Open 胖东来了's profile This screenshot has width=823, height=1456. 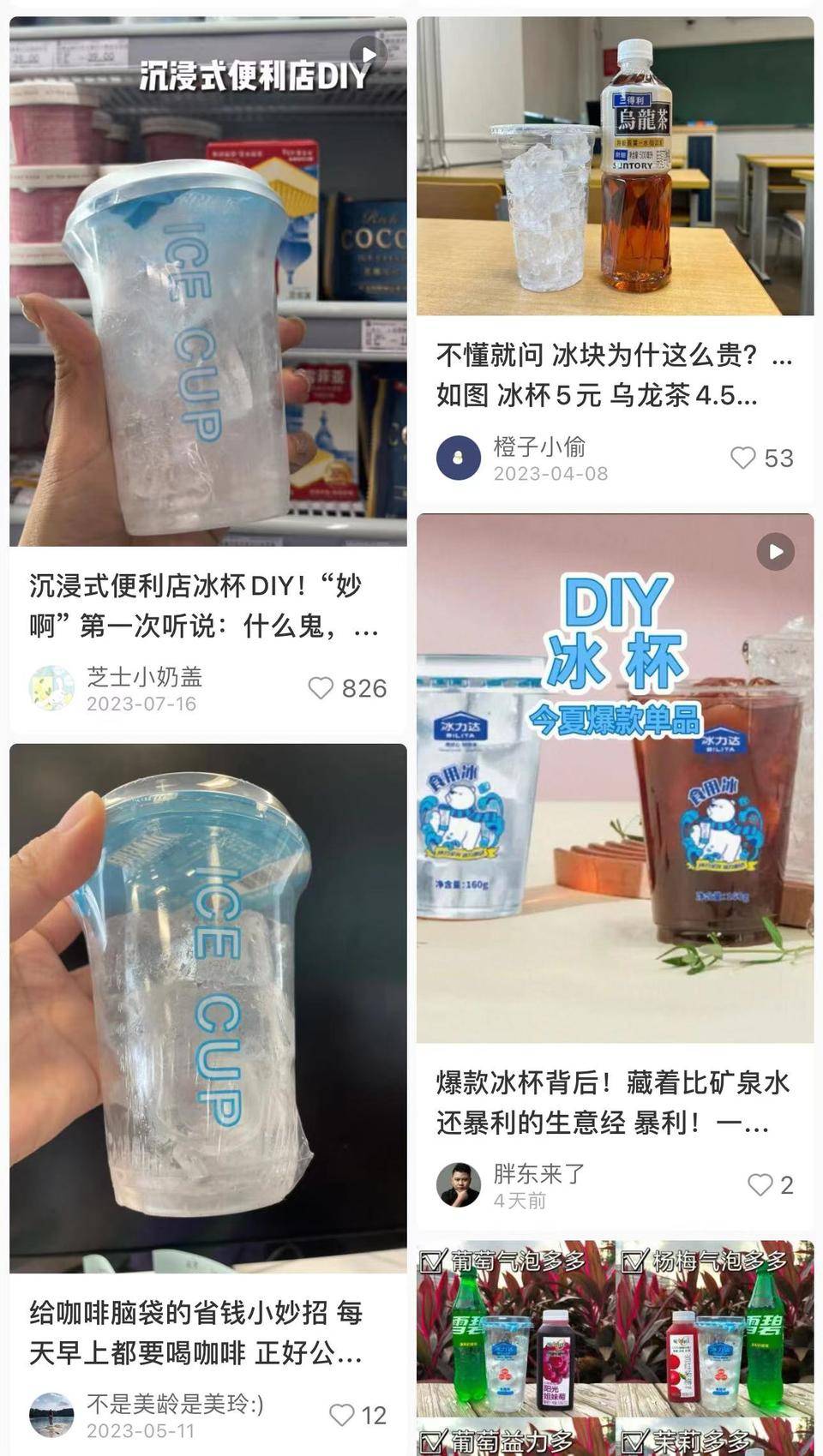click(x=459, y=1184)
